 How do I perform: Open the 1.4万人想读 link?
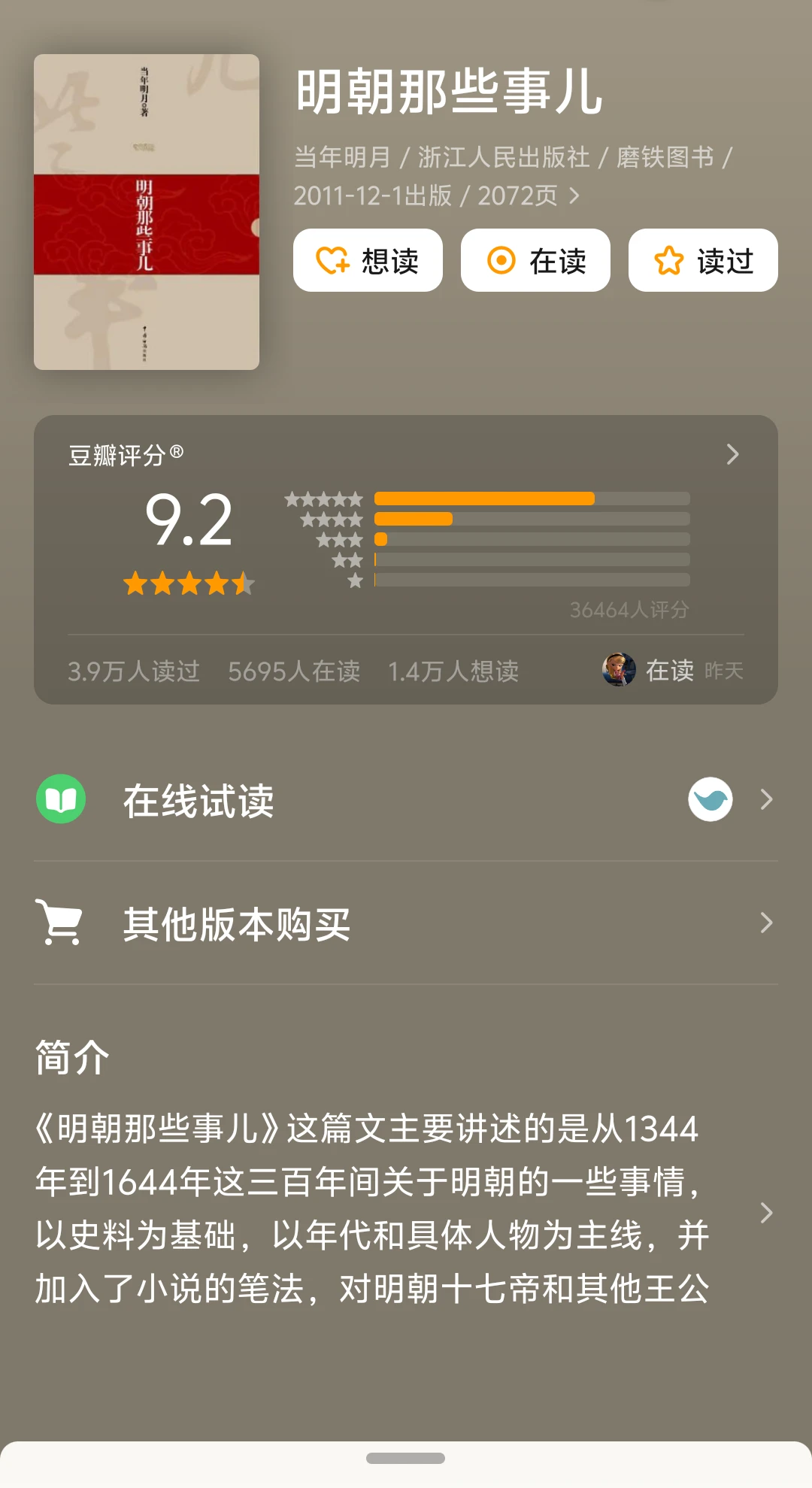[x=454, y=671]
